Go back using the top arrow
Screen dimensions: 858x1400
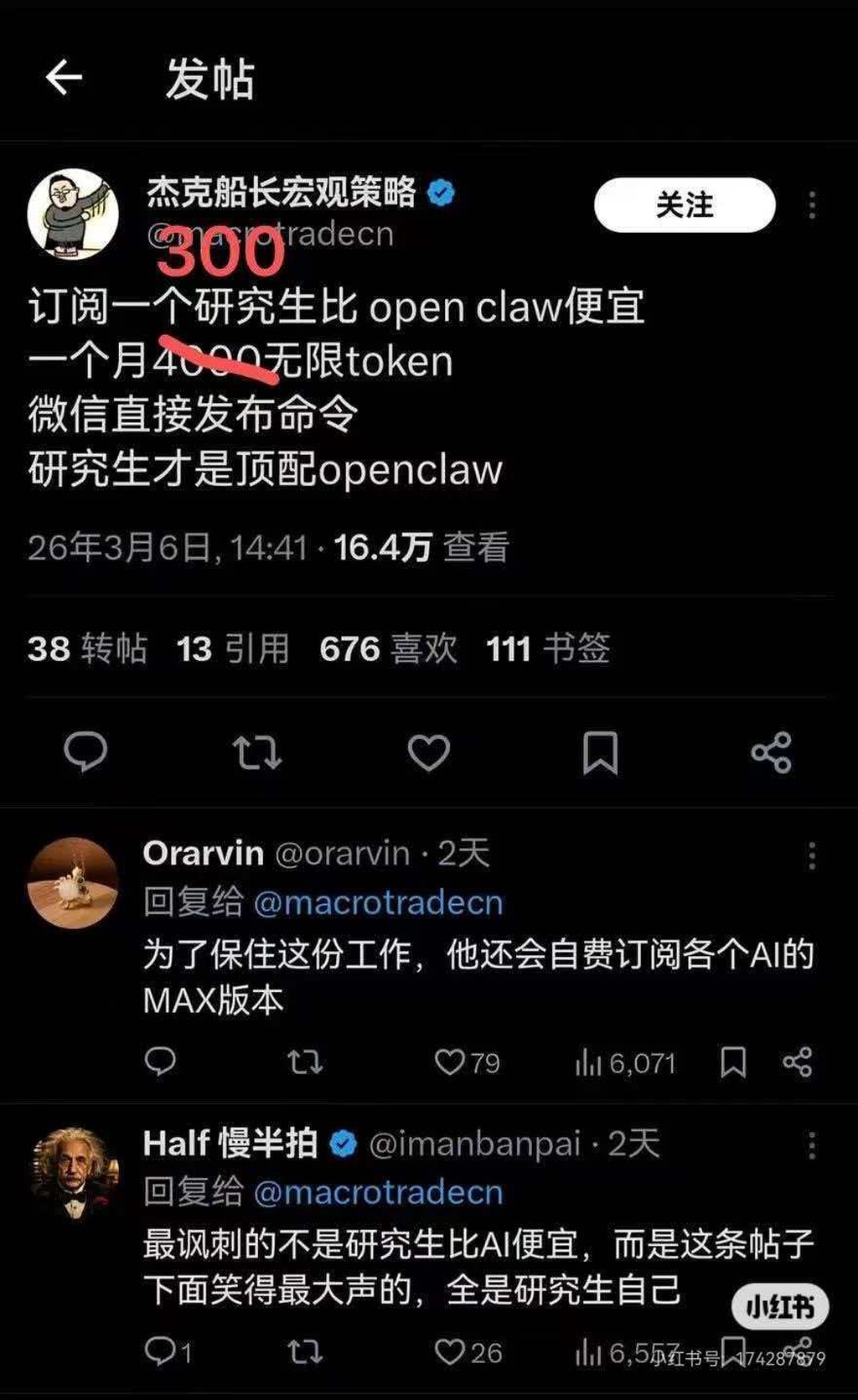[x=64, y=78]
